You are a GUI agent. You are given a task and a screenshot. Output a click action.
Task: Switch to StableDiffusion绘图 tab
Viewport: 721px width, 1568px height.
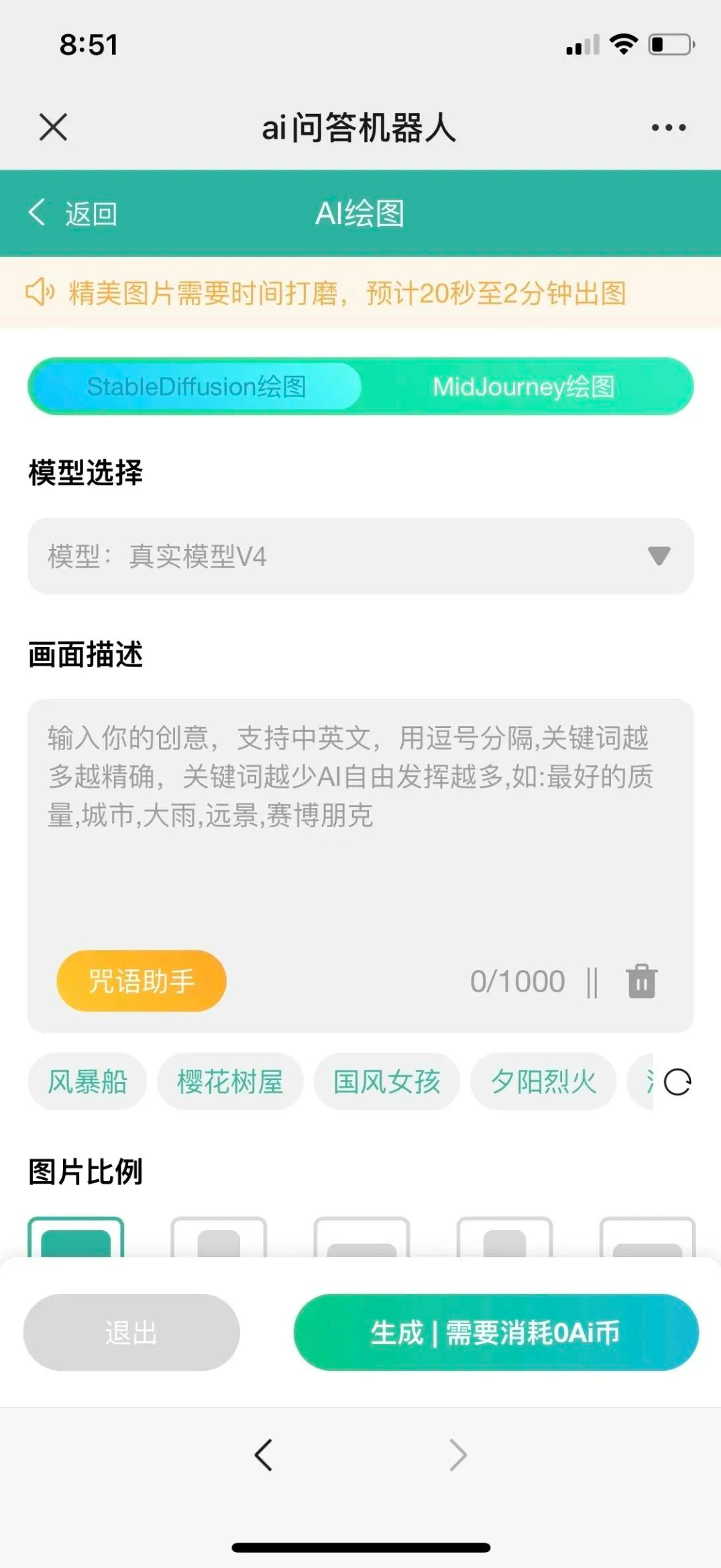coord(196,387)
